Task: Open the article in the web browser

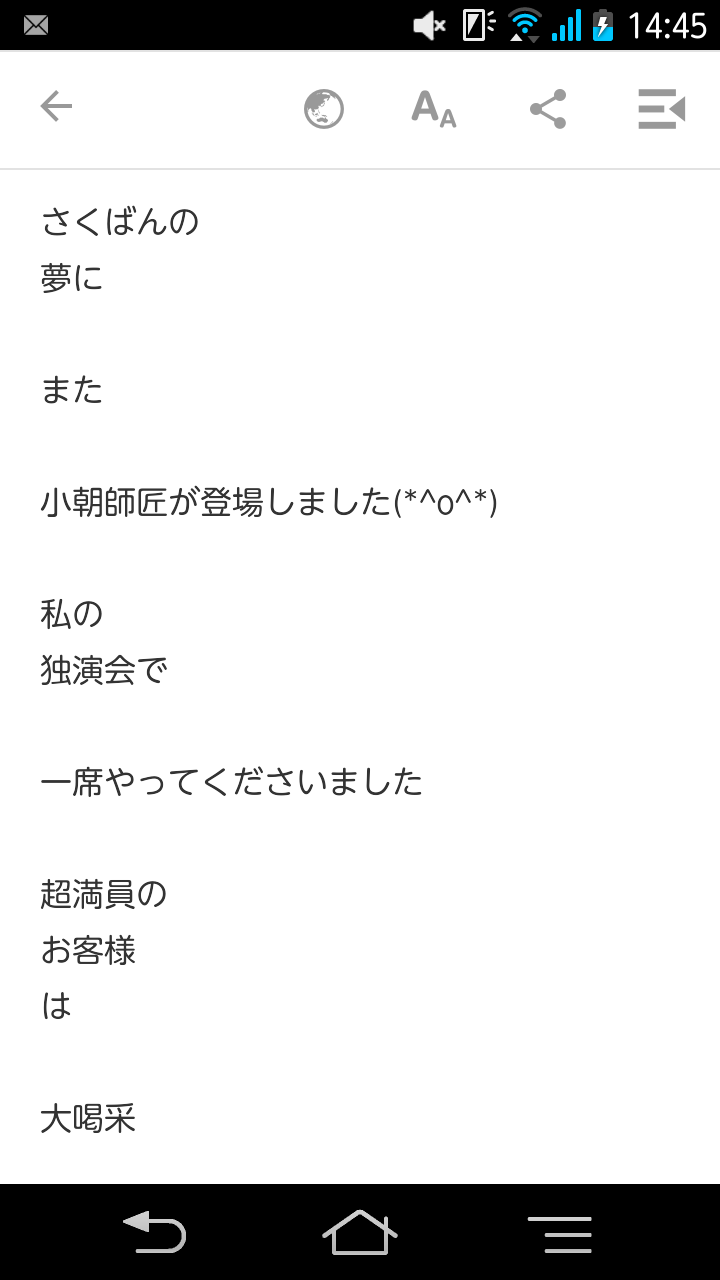Action: [324, 109]
